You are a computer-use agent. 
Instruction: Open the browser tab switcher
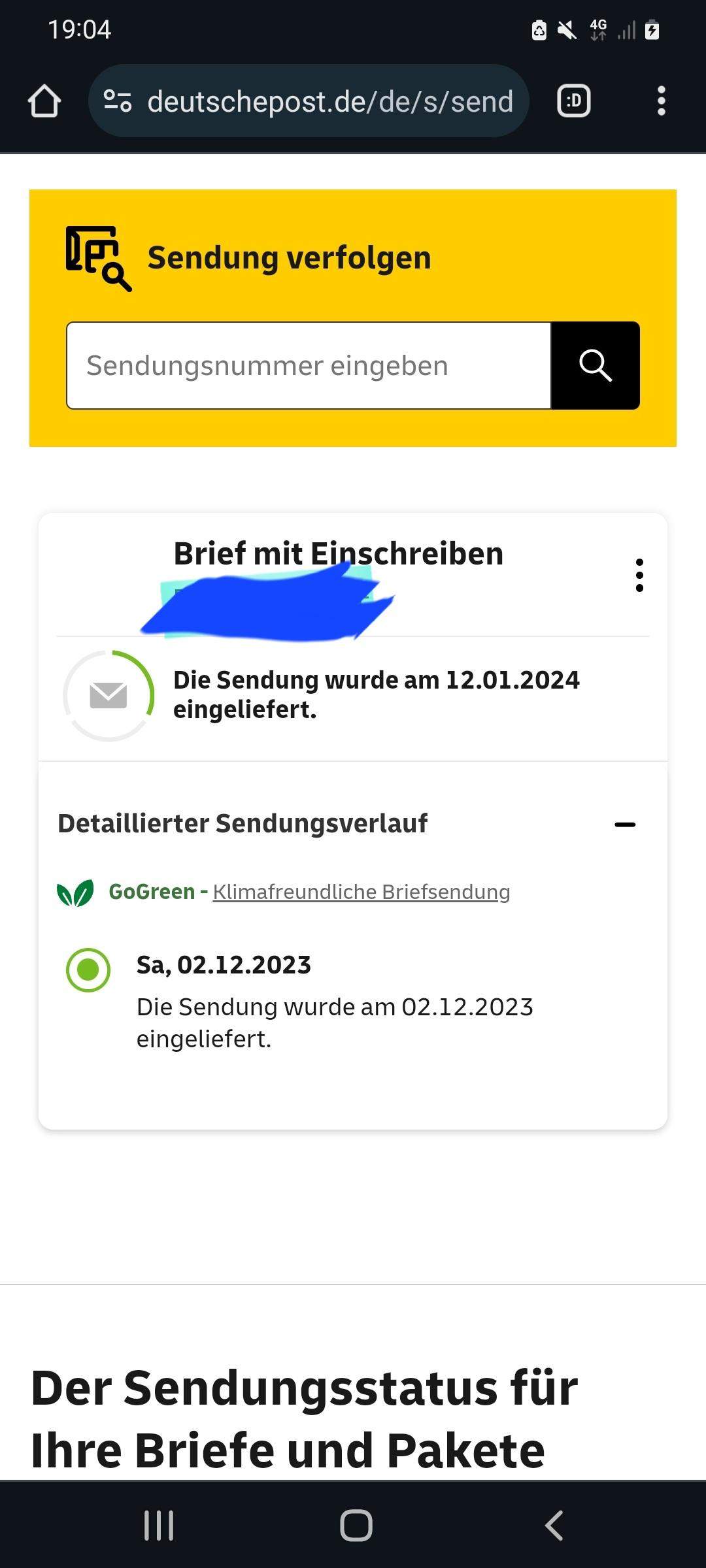[x=573, y=101]
